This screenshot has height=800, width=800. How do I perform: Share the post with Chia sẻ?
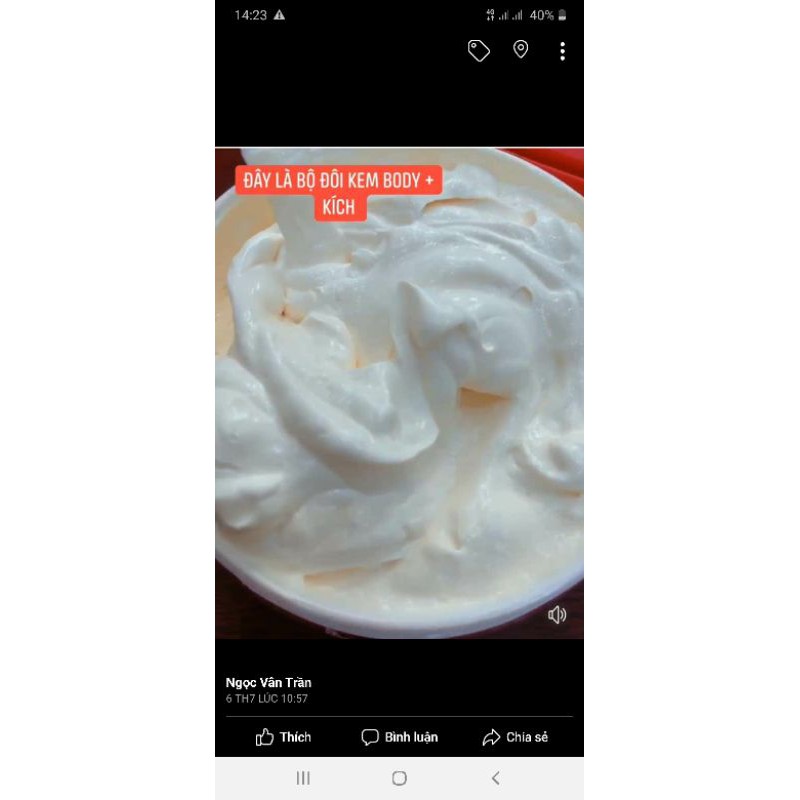coord(515,737)
